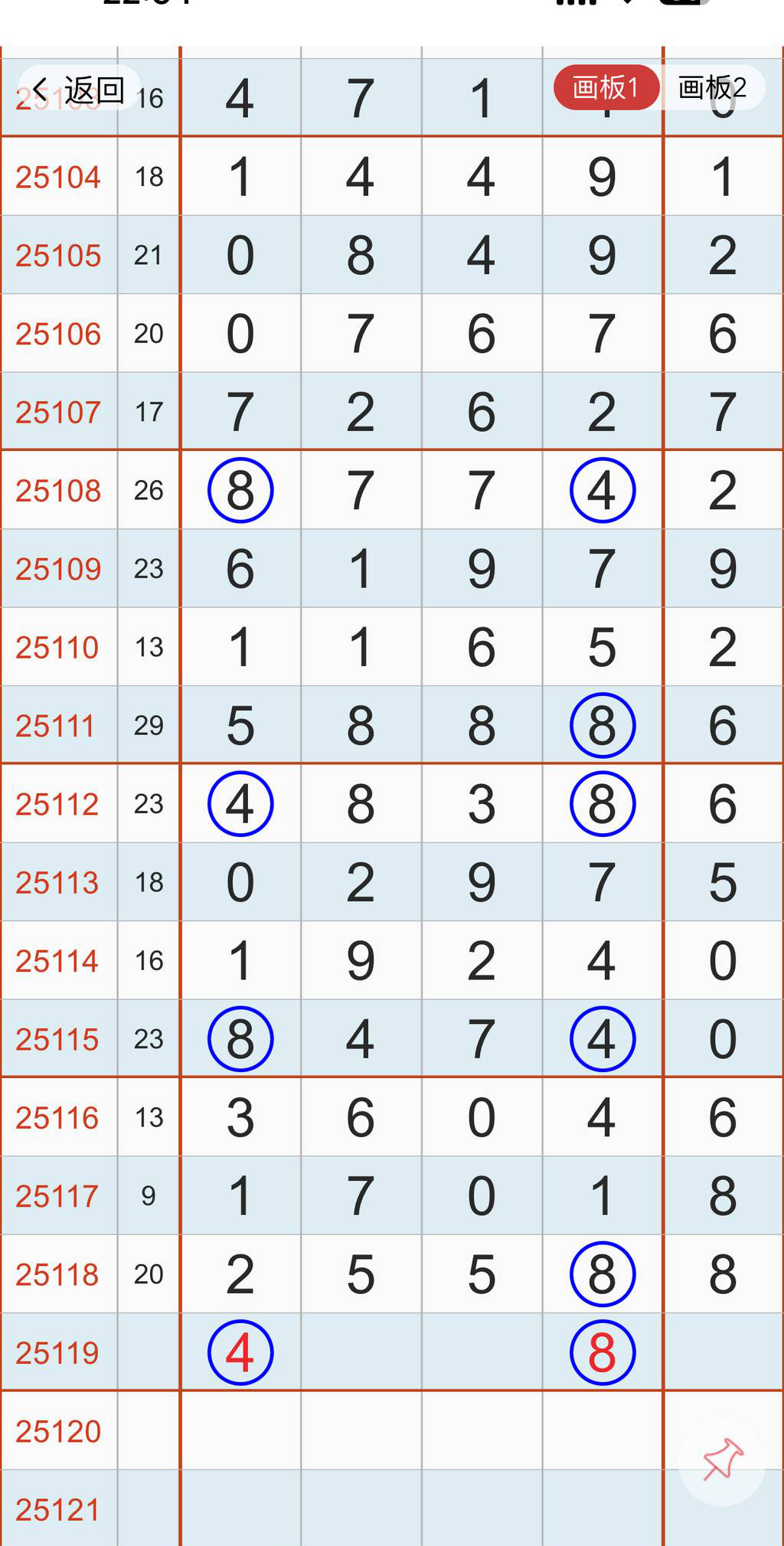This screenshot has width=784, height=1546.
Task: Tap the red pushpin floating button
Action: (x=722, y=1459)
